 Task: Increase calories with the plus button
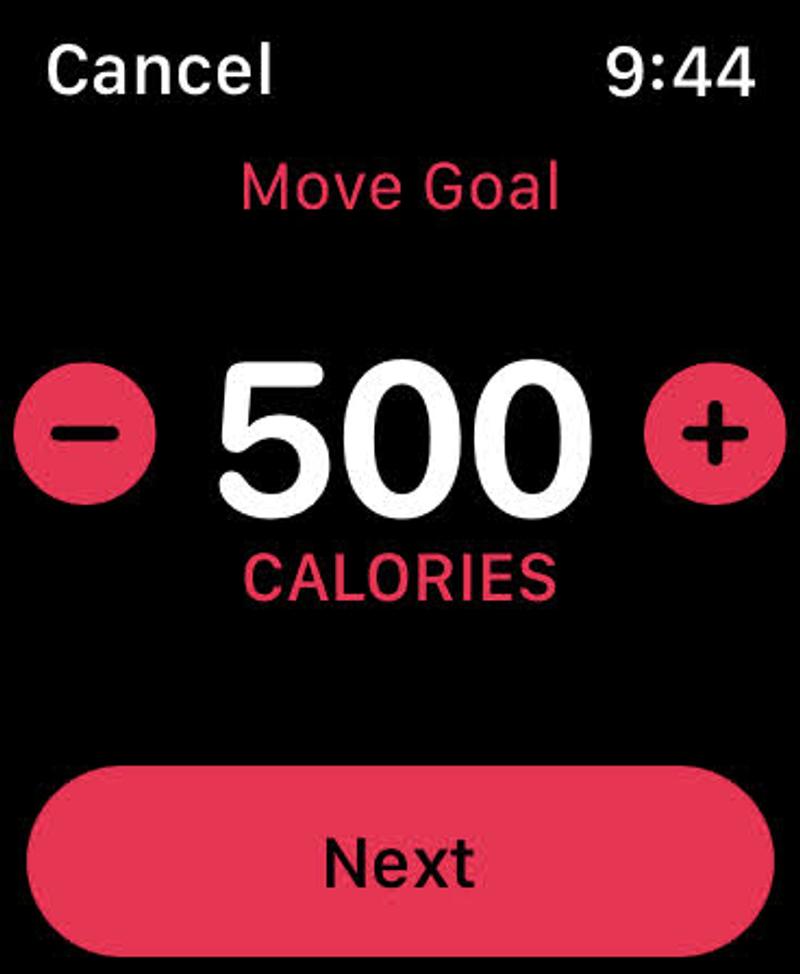click(x=714, y=433)
